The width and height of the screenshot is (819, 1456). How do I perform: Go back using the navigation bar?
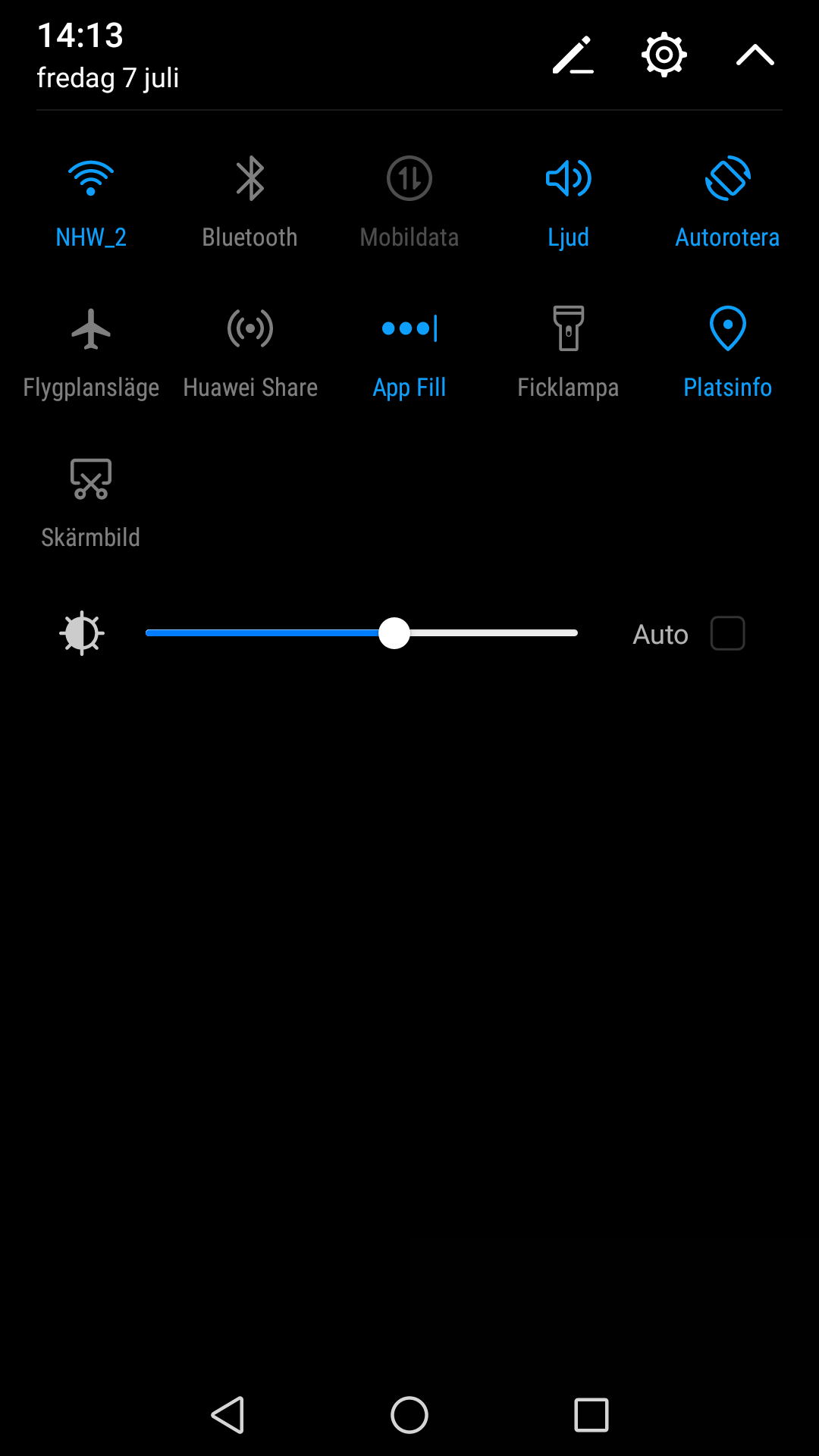227,1415
